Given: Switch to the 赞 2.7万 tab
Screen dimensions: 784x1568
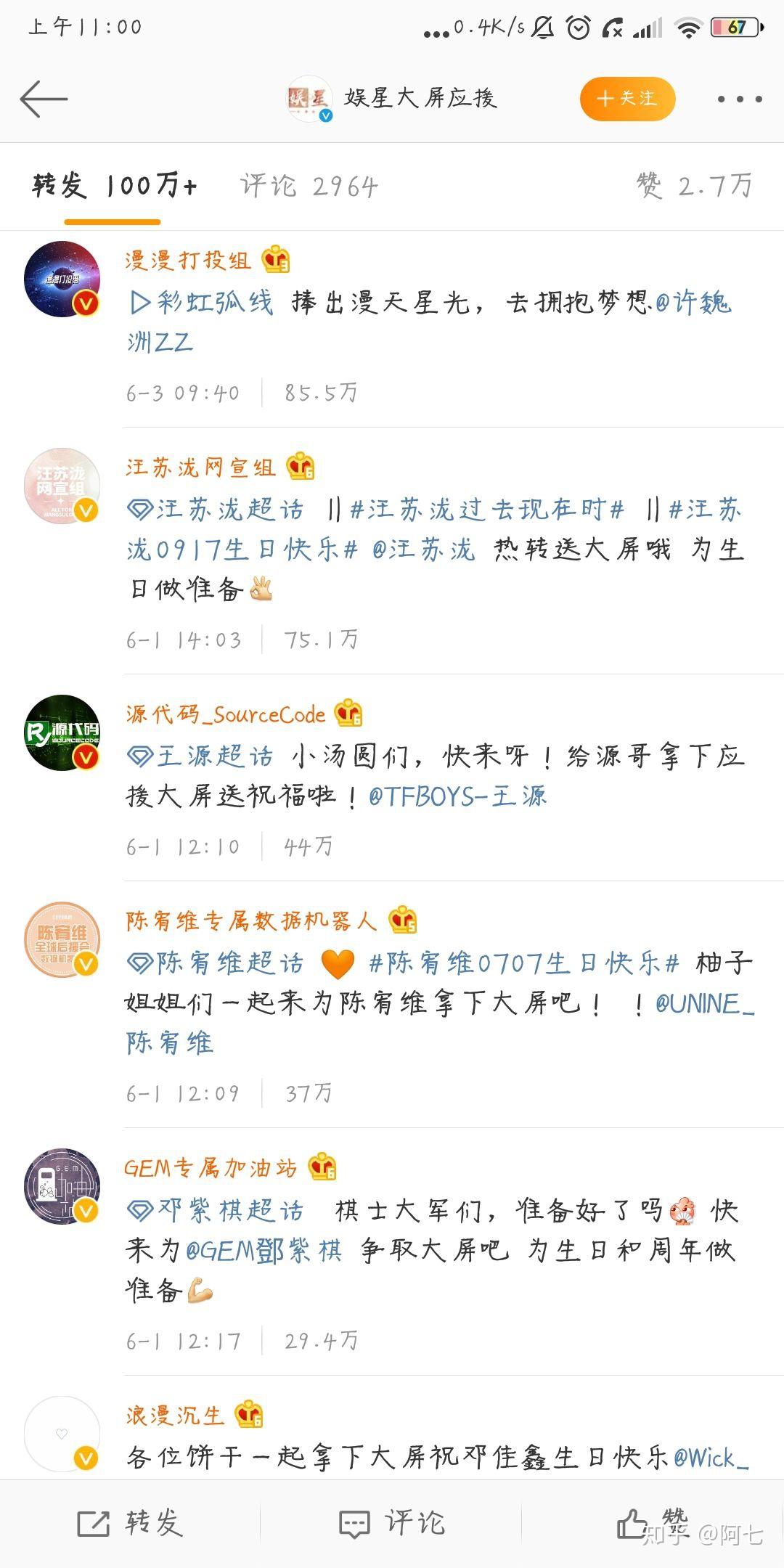Looking at the screenshot, I should [693, 185].
